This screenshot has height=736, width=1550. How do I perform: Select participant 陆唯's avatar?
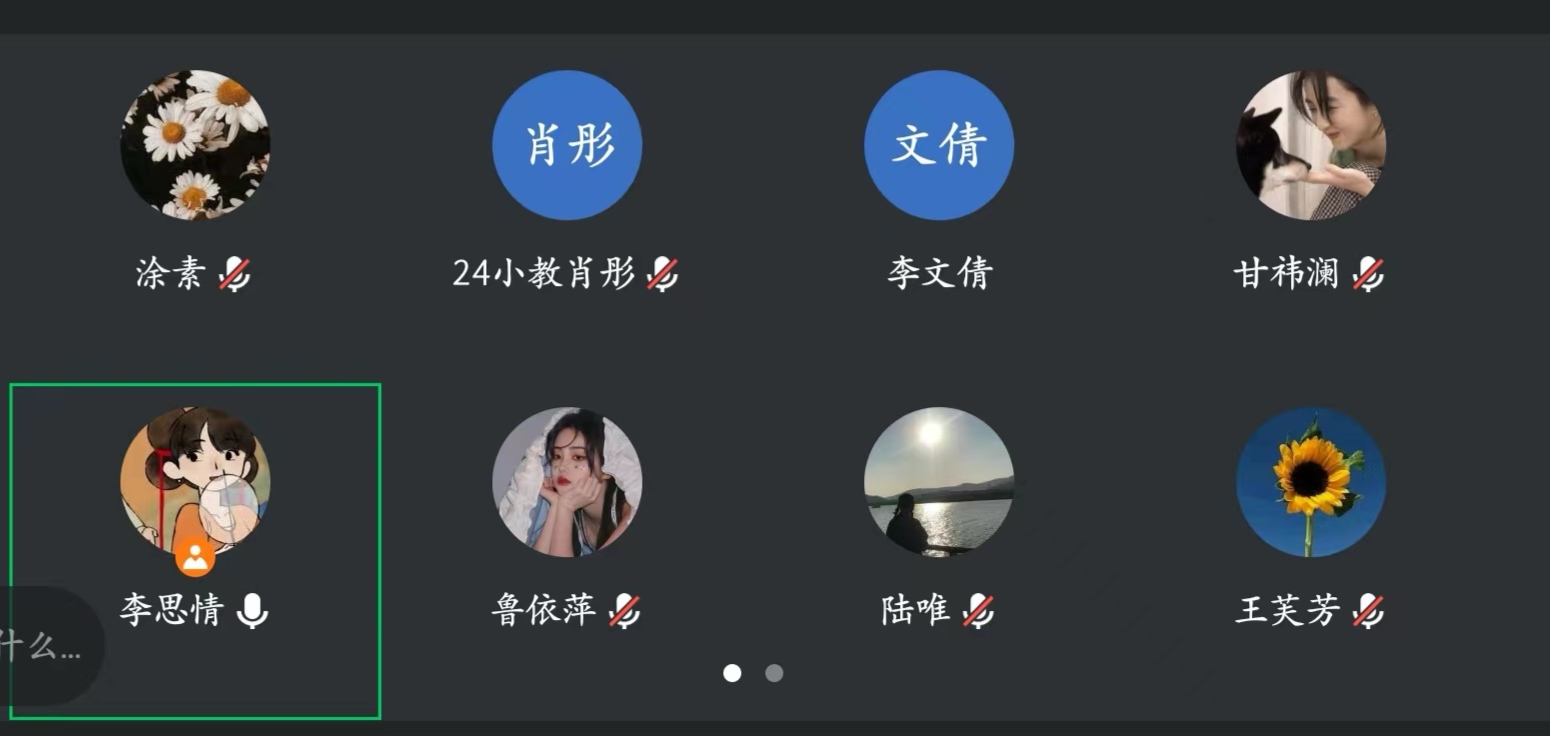(x=938, y=483)
